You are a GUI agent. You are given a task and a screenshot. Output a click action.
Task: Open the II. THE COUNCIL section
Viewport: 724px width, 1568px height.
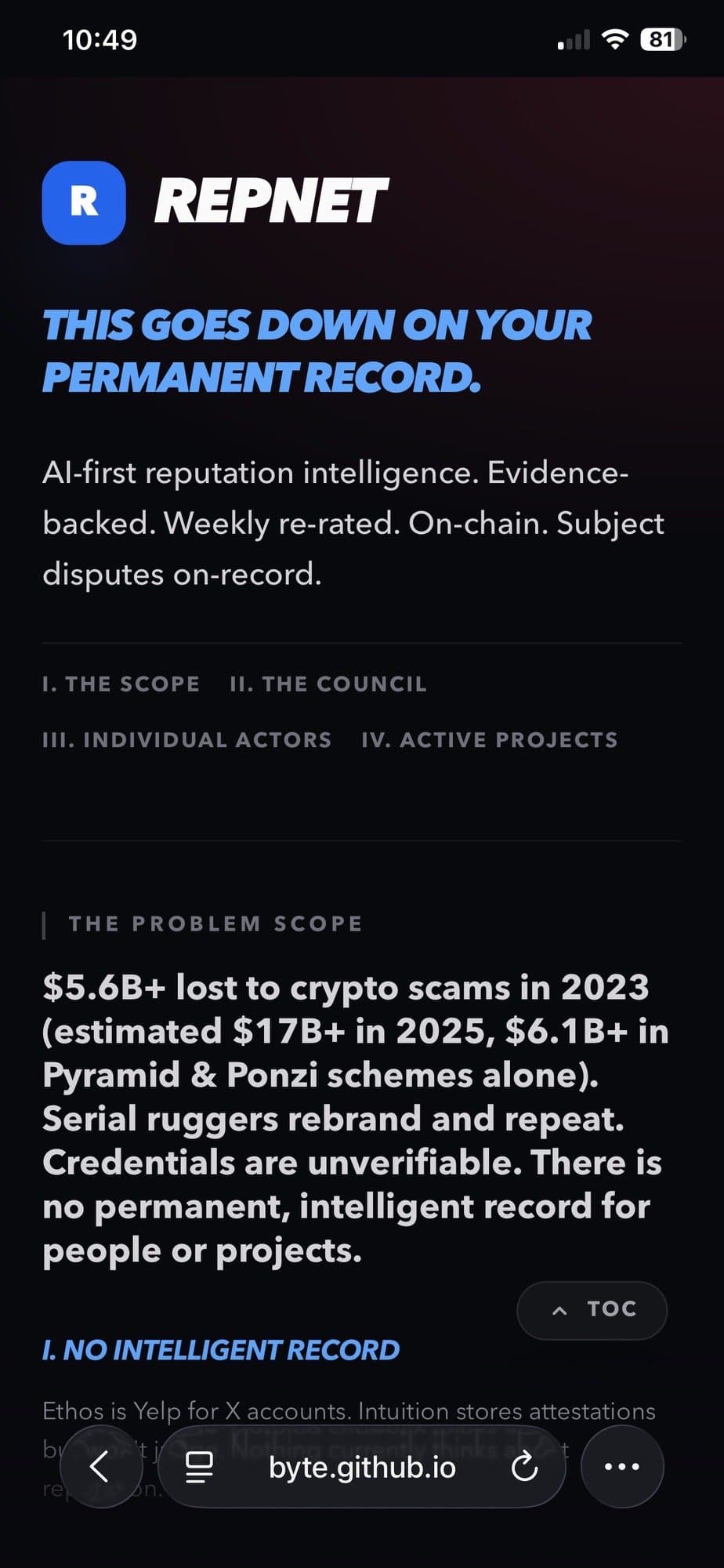pyautogui.click(x=328, y=684)
